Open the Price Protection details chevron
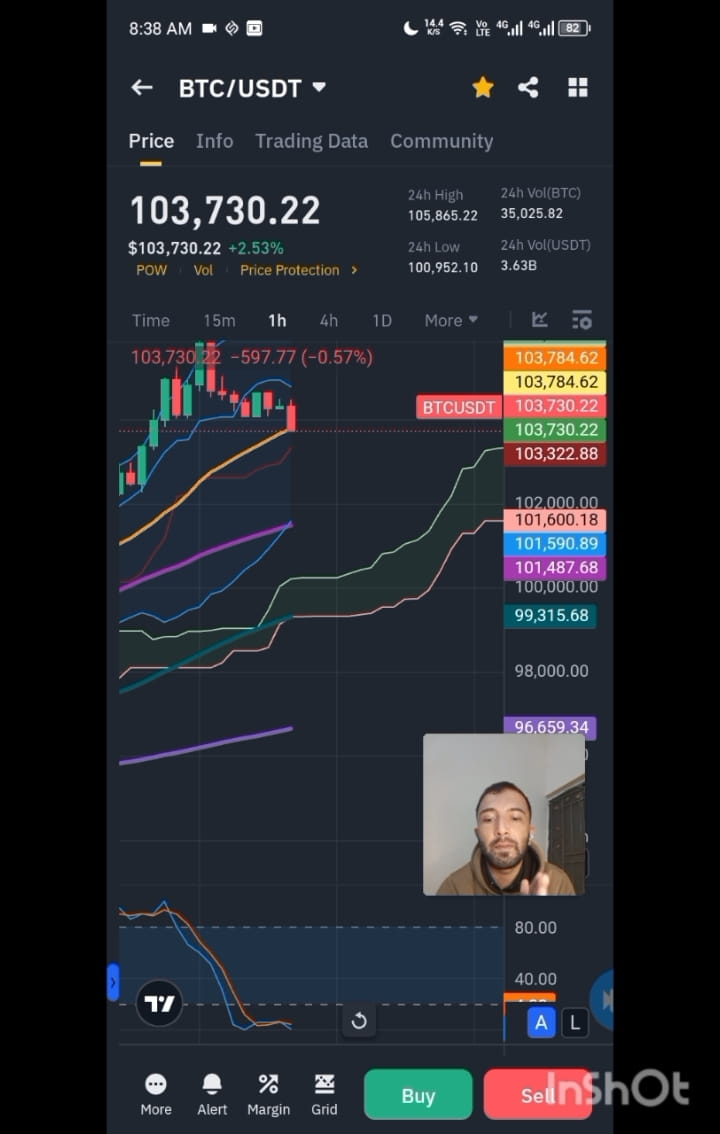 [x=354, y=270]
